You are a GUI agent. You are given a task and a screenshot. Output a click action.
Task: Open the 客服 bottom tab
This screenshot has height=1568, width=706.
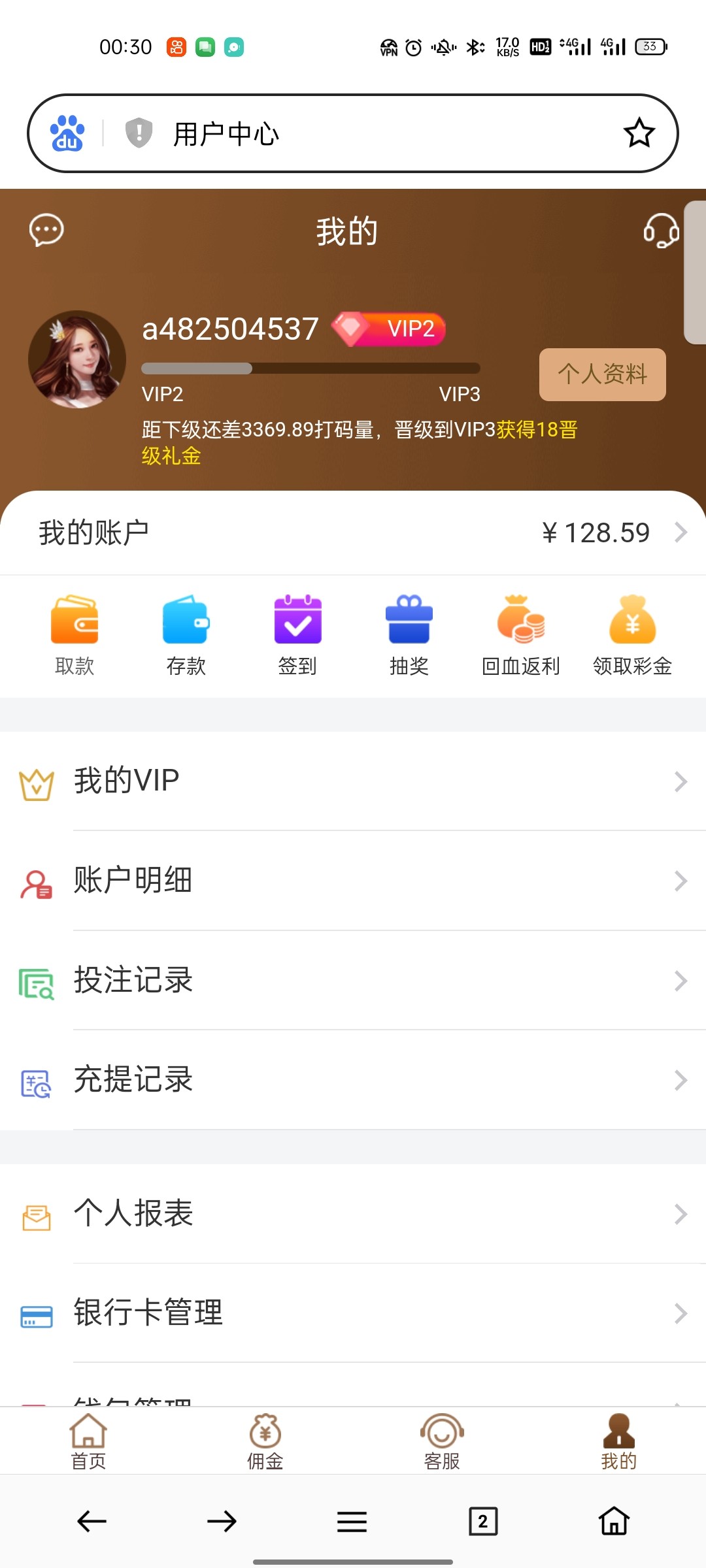pos(441,1441)
